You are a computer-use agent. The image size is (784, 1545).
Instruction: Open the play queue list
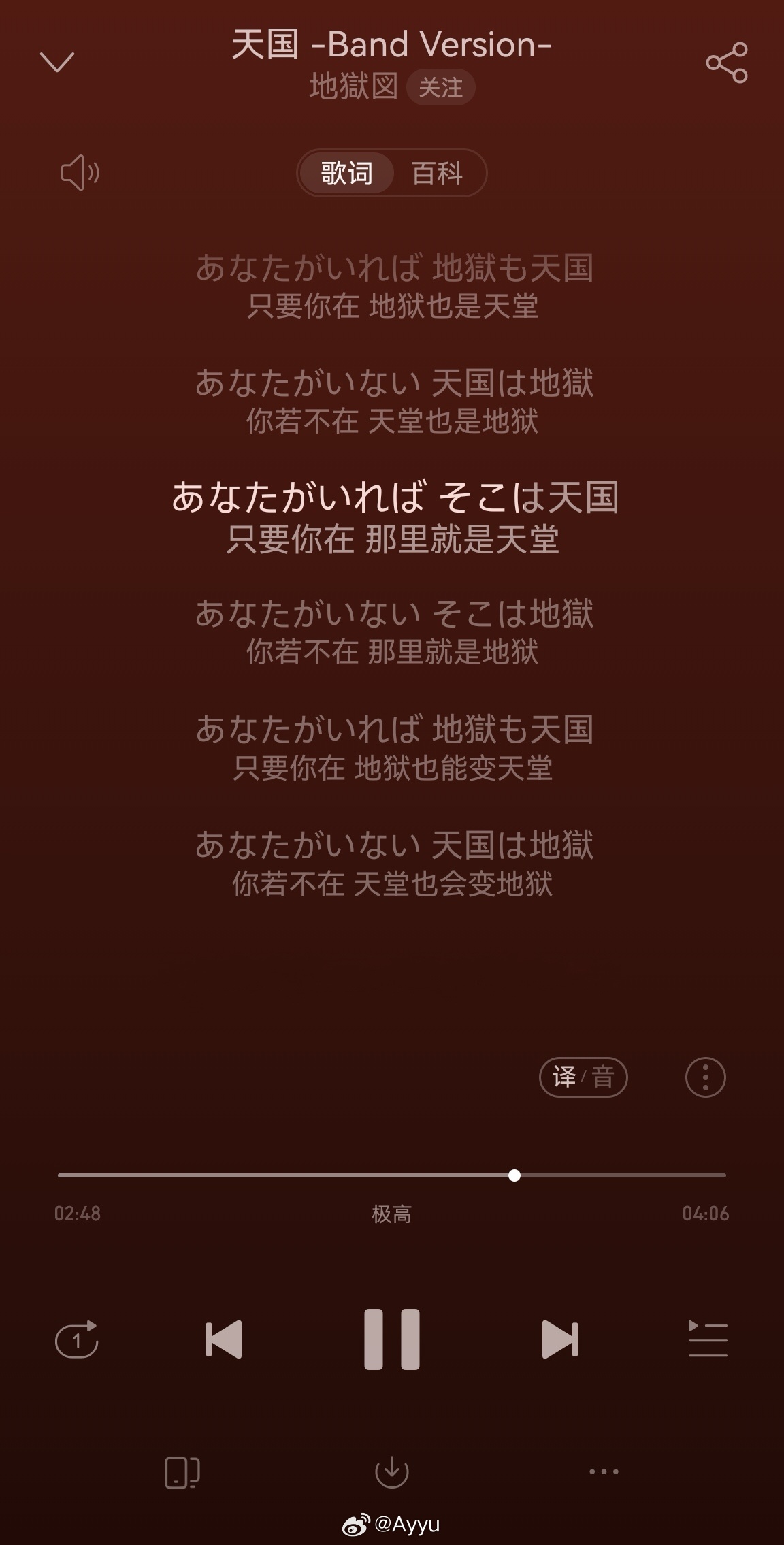(x=708, y=1339)
